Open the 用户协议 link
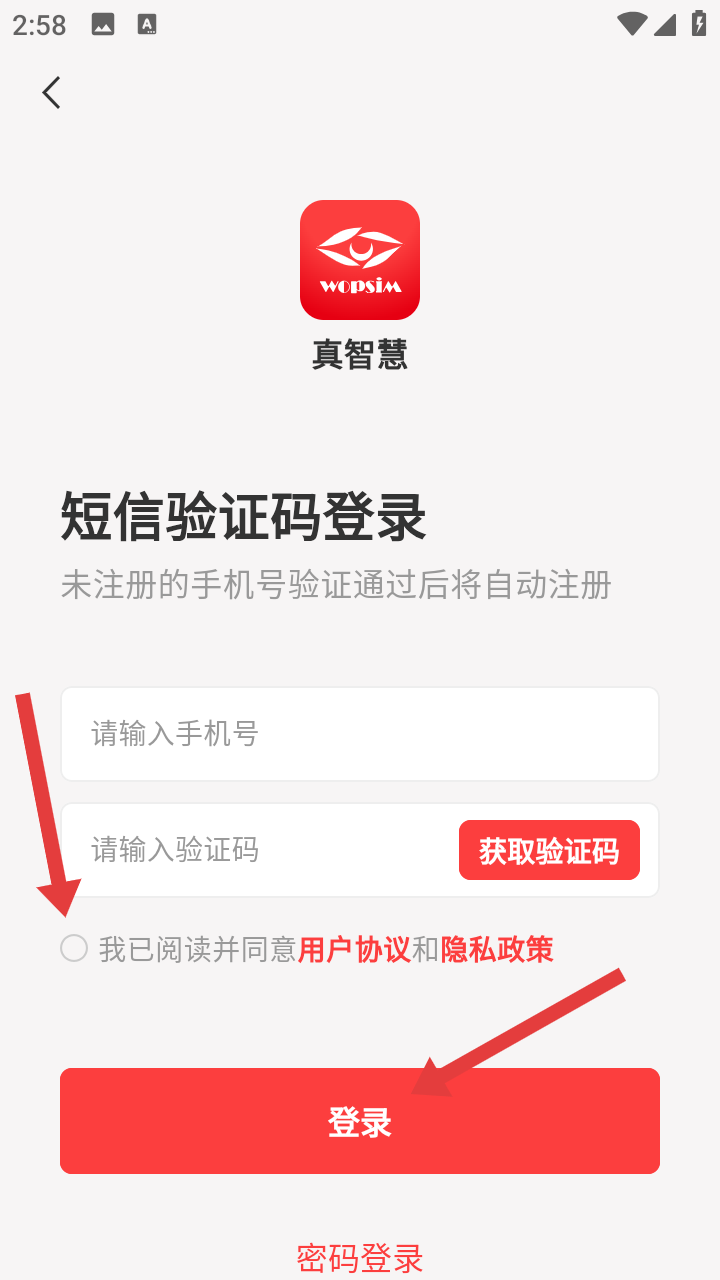Screen dimensions: 720x1280 (354, 949)
